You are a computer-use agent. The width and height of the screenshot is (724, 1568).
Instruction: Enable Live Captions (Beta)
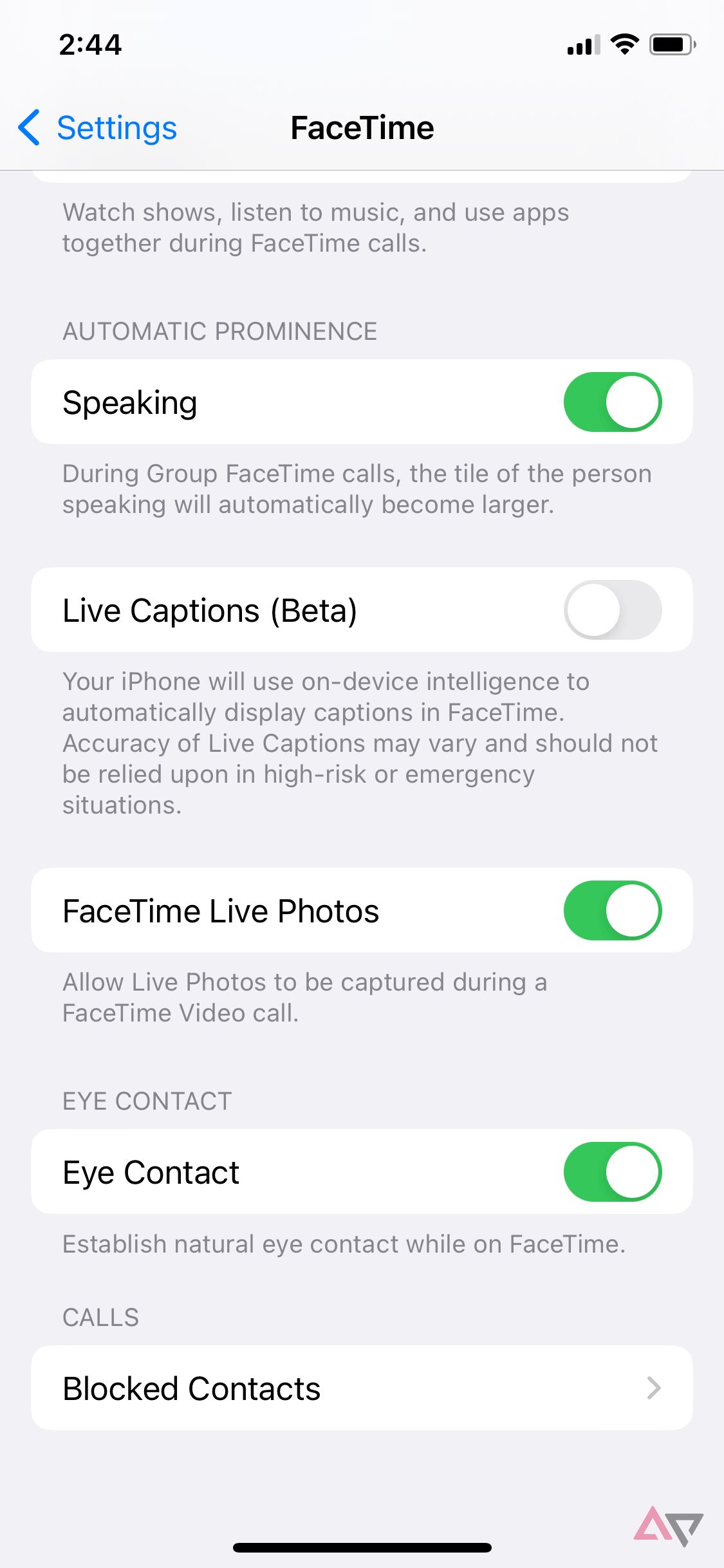(611, 610)
